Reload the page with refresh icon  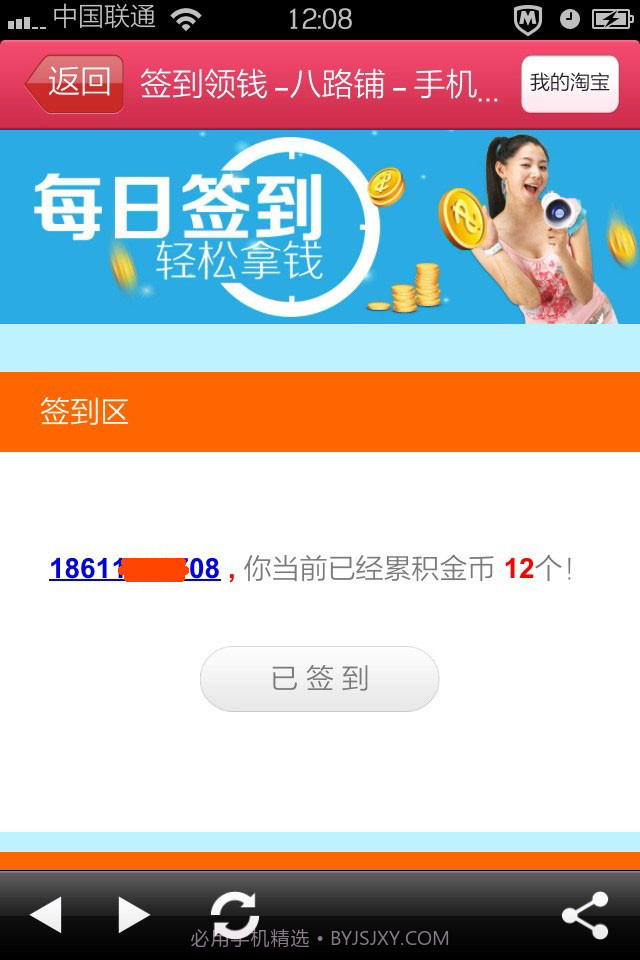[235, 912]
